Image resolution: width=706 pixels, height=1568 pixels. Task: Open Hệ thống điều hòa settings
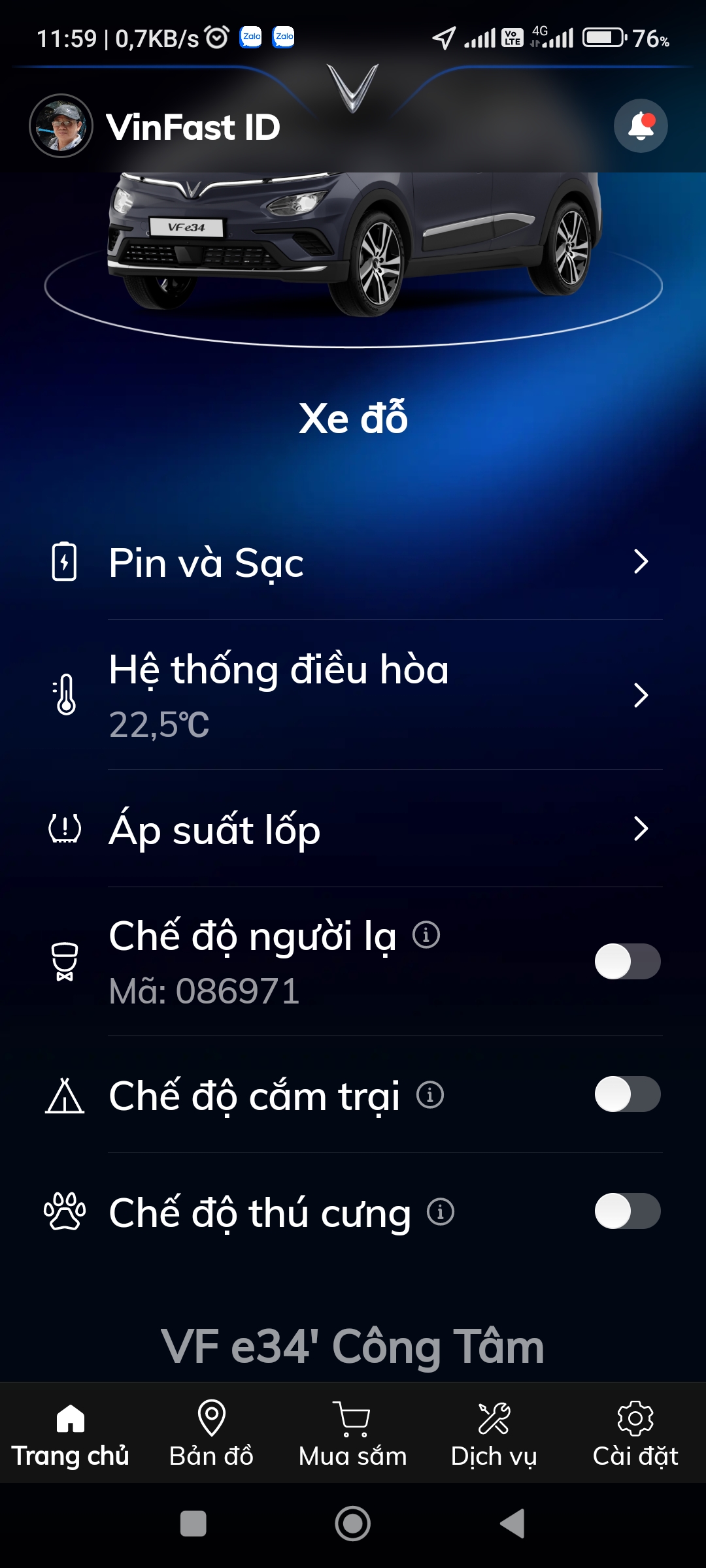[x=353, y=695]
